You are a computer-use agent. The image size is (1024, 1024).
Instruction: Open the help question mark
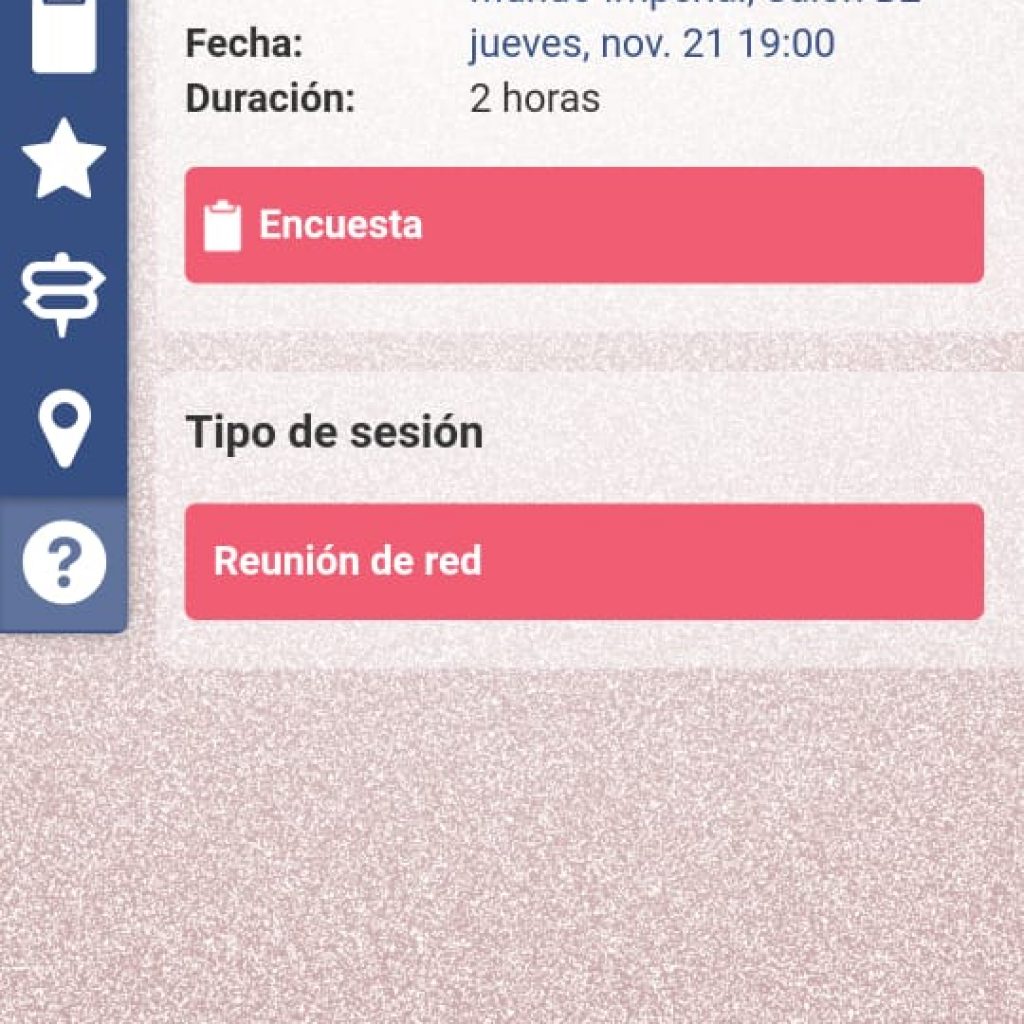tap(64, 563)
